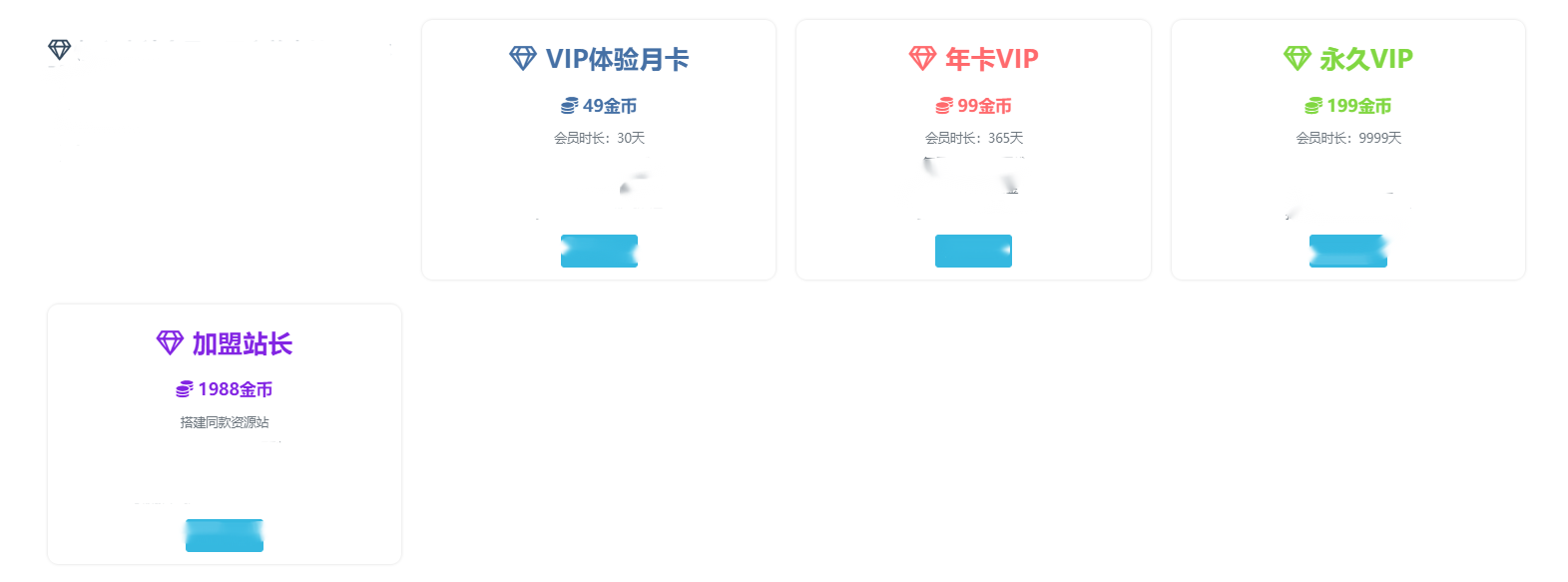The width and height of the screenshot is (1568, 582).
Task: Tap the blue button under 年卡VIP
Action: tap(973, 251)
